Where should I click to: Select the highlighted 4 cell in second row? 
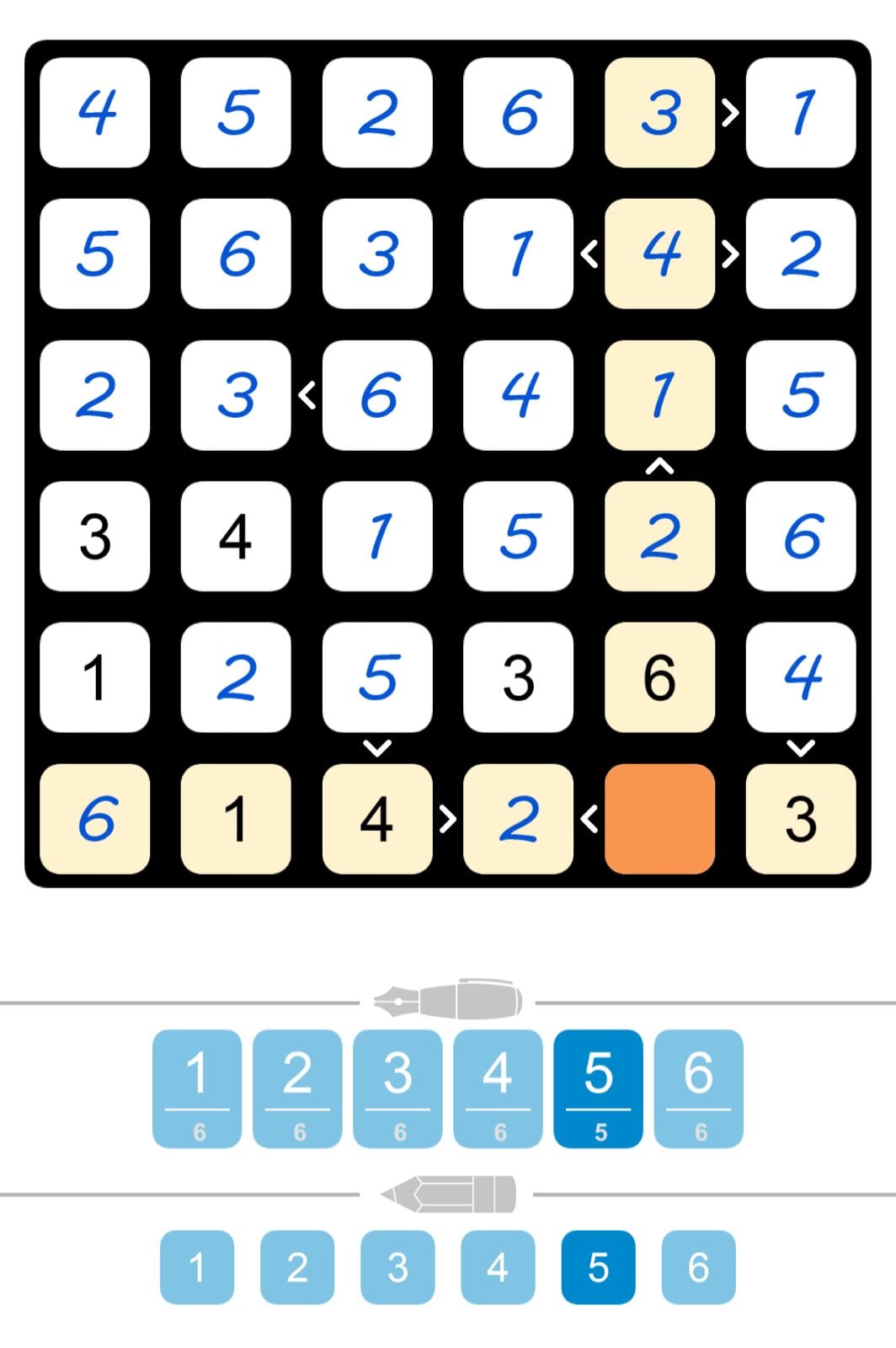660,255
